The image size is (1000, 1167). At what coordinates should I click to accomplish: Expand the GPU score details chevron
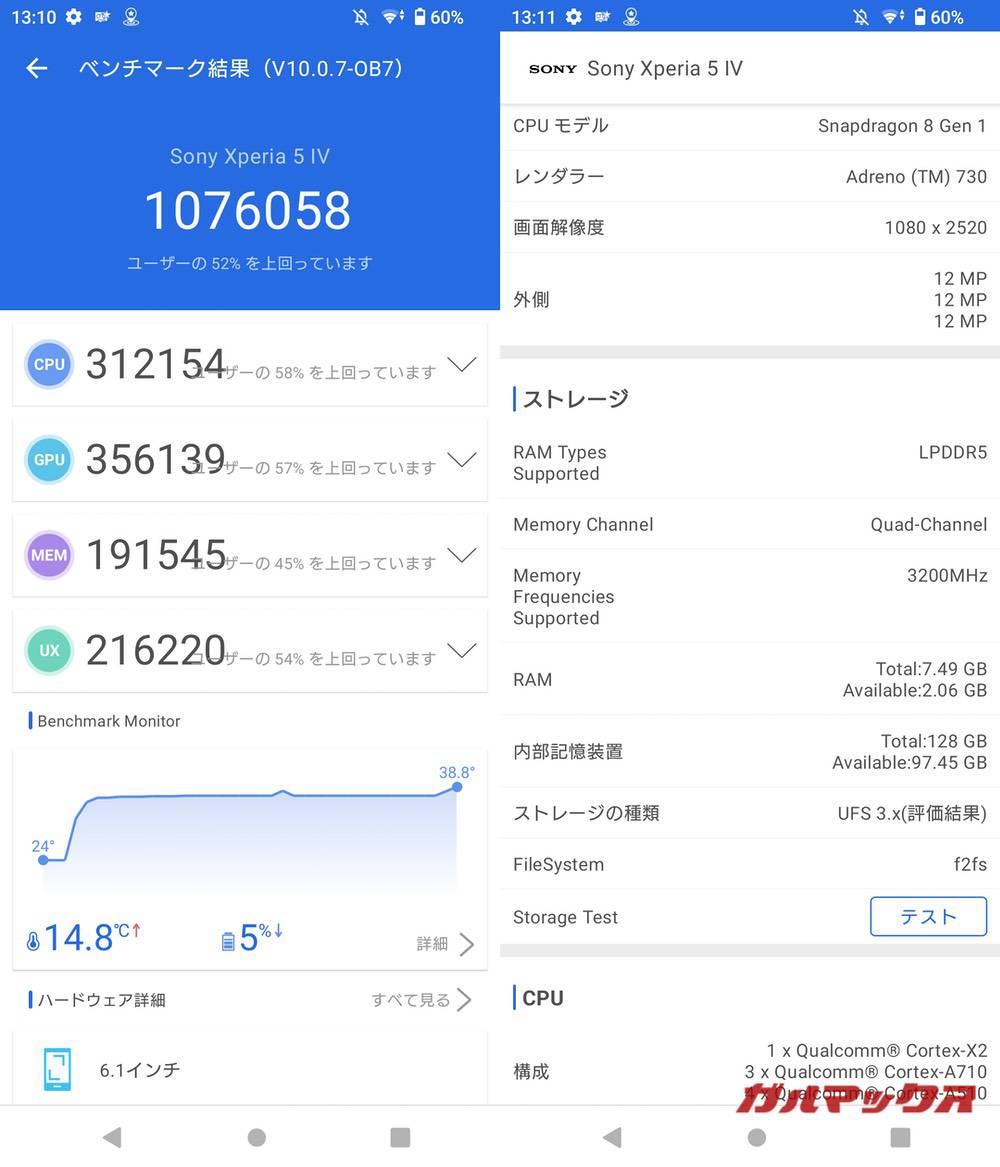pyautogui.click(x=462, y=460)
